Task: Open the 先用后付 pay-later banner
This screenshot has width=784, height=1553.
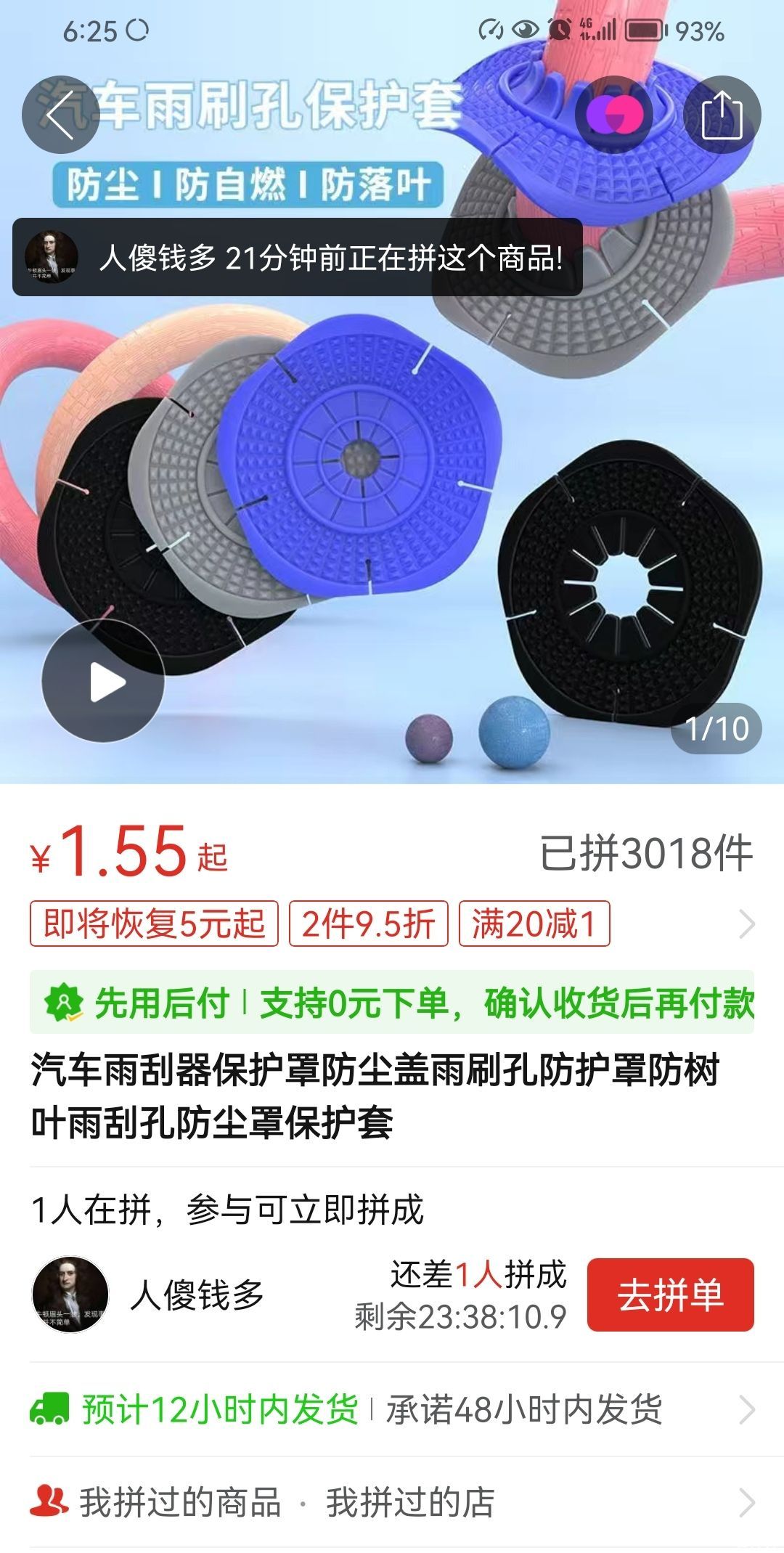Action: coord(392,1002)
